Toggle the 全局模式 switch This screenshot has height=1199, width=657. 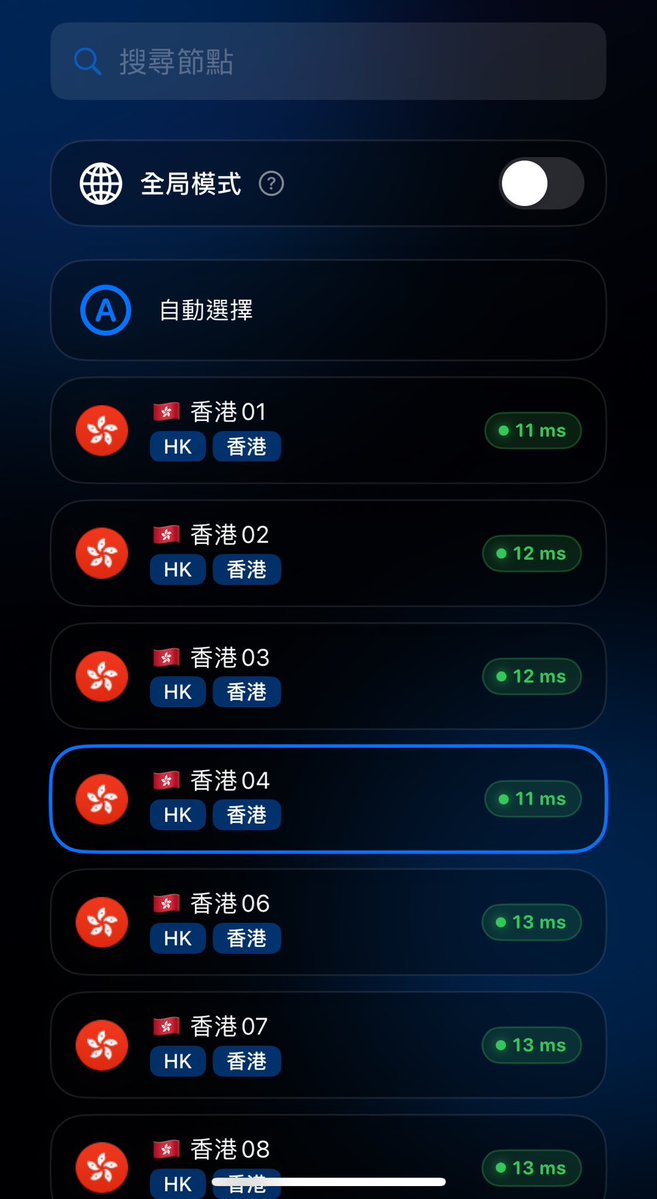542,184
